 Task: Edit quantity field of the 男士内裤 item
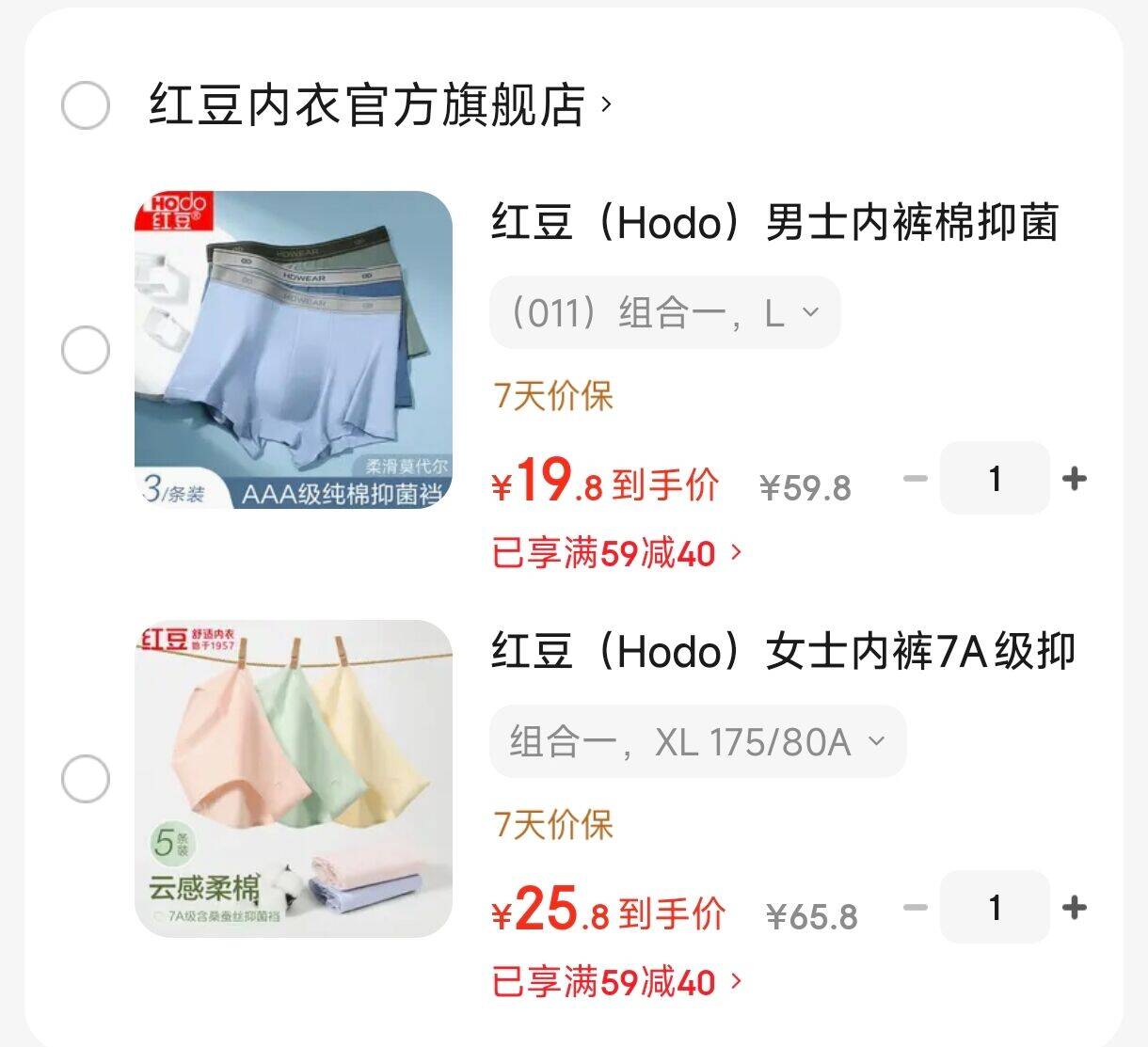[995, 479]
